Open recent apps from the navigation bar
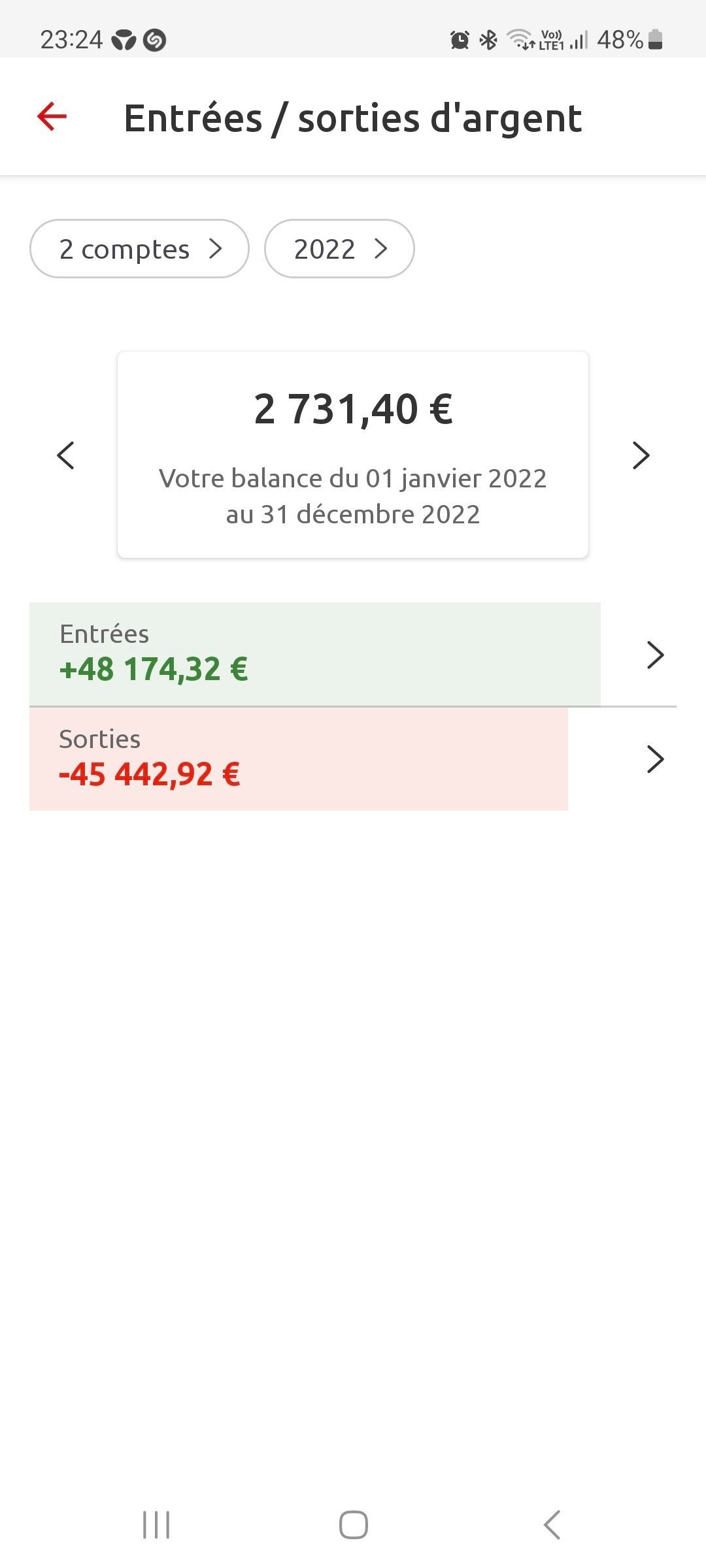The image size is (706, 1568). [x=156, y=1525]
